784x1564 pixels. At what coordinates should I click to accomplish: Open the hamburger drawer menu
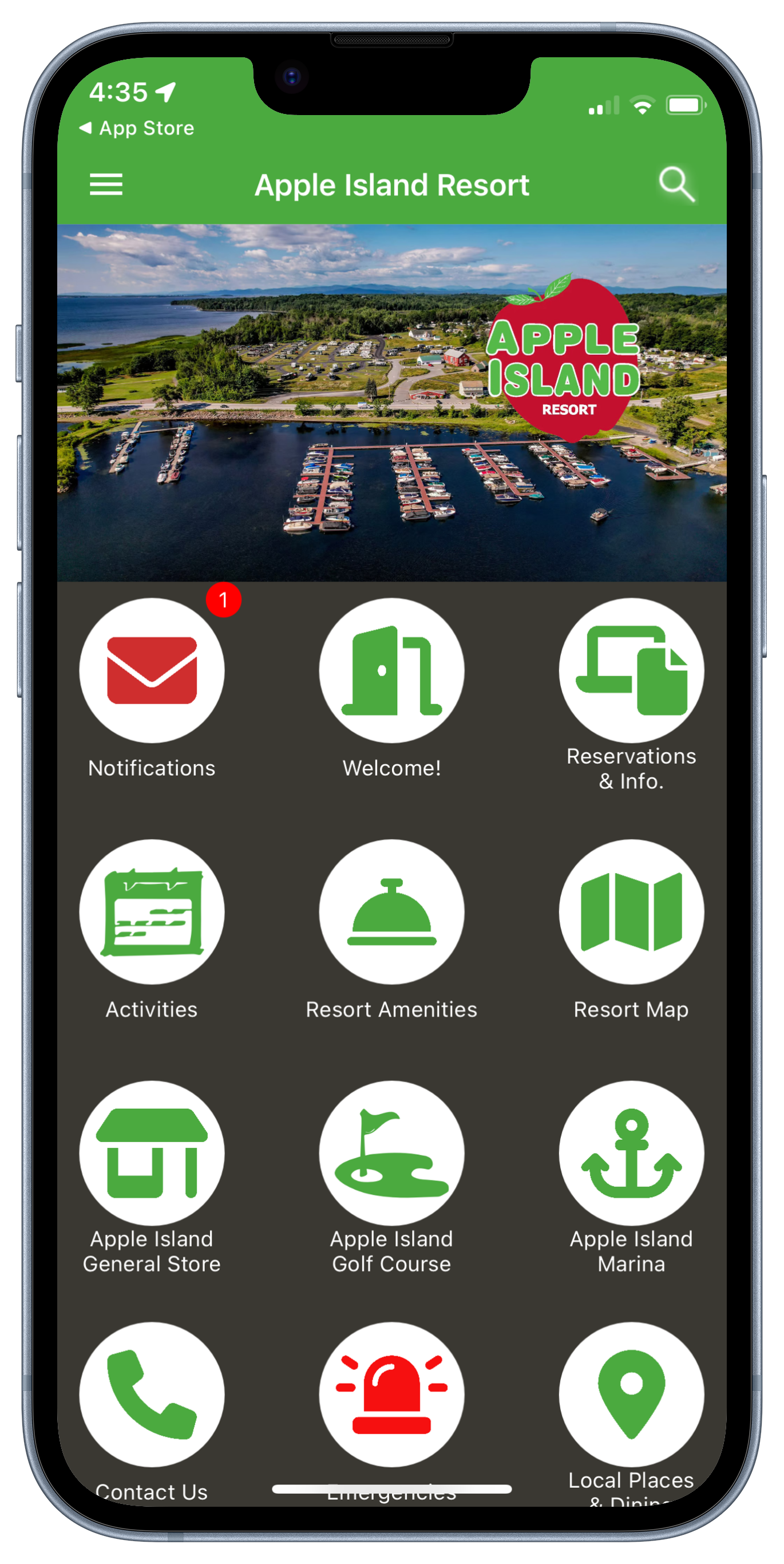[106, 184]
